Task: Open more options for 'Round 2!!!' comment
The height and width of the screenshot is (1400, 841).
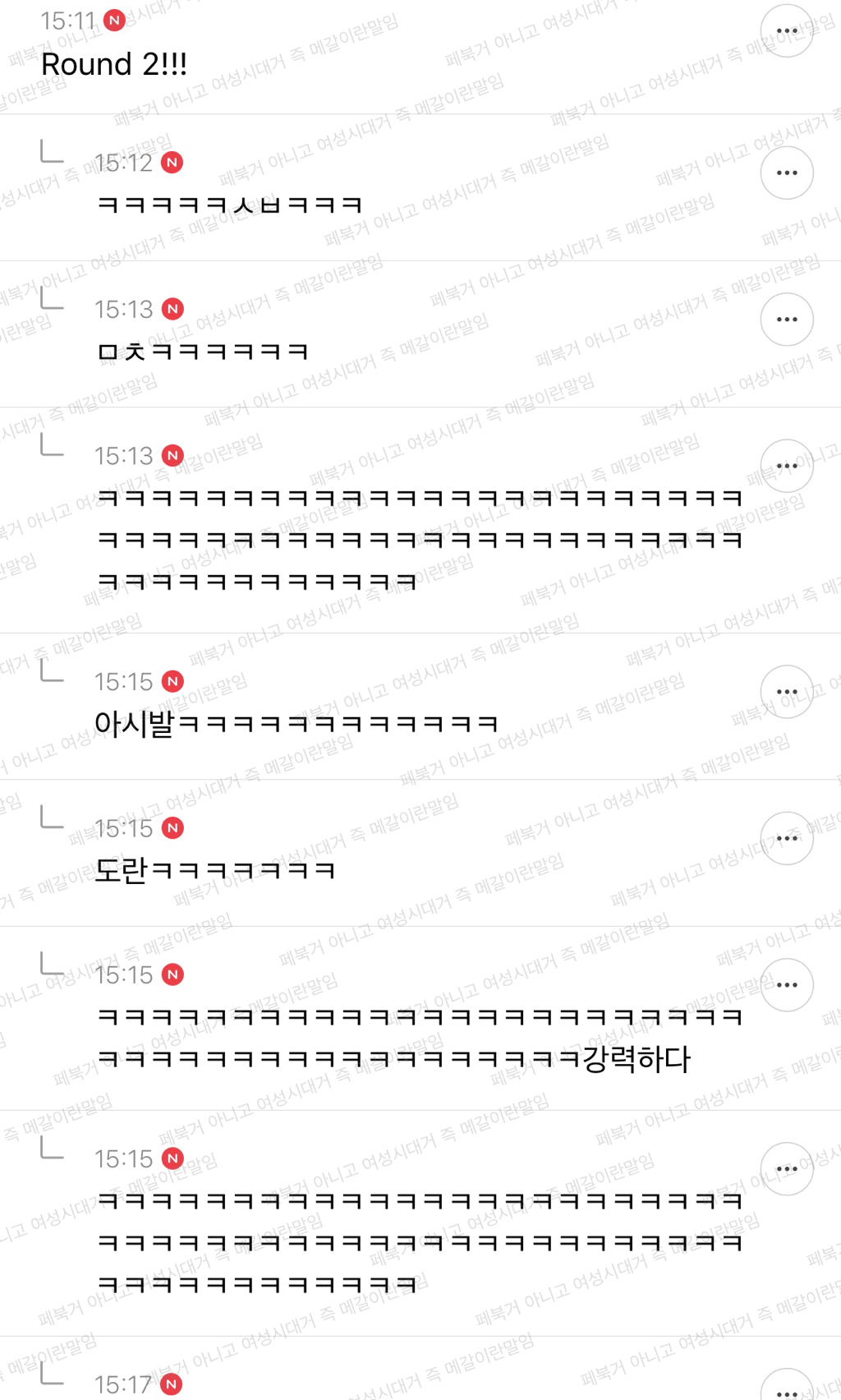Action: [787, 30]
